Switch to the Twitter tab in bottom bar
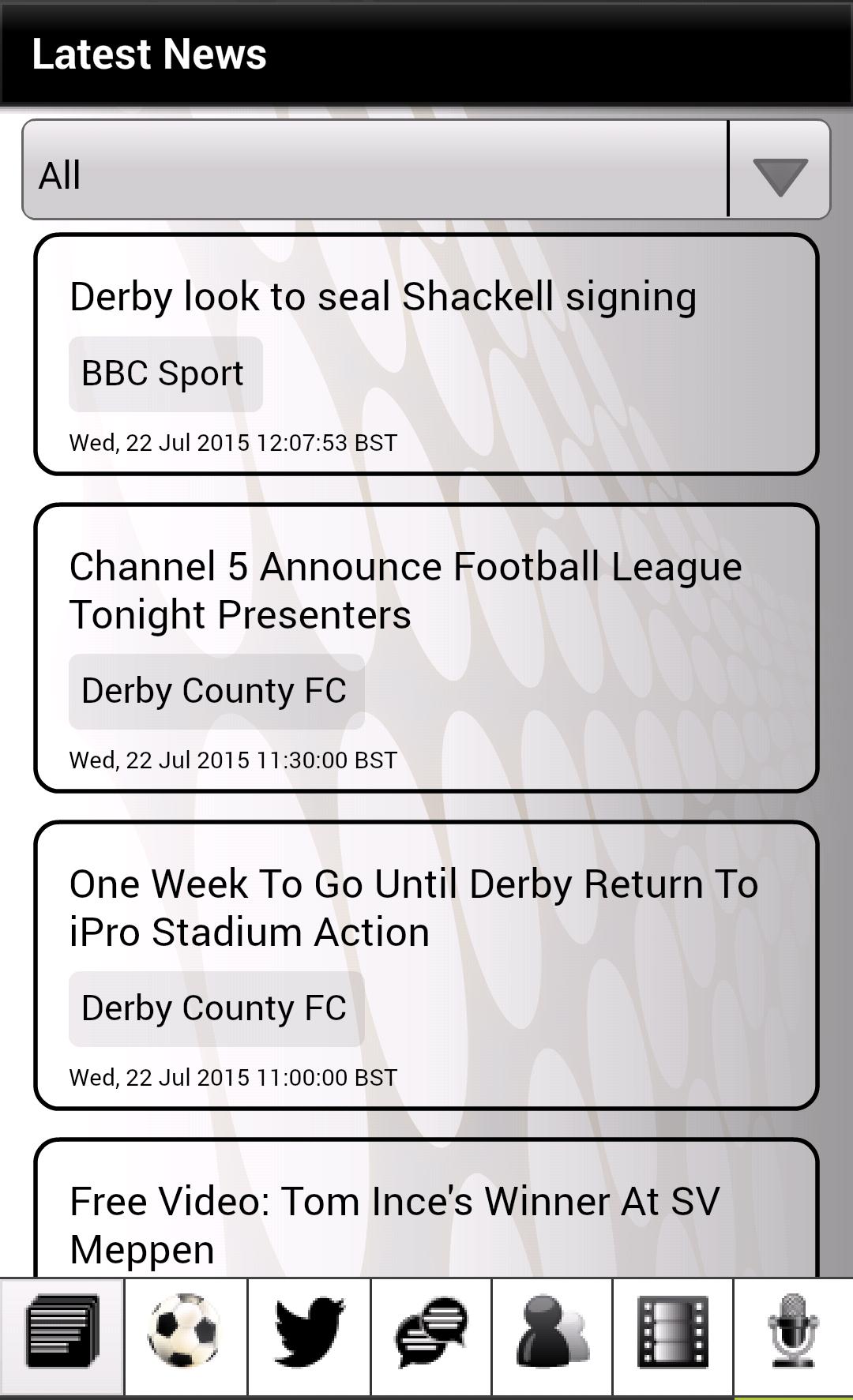 pos(306,1336)
